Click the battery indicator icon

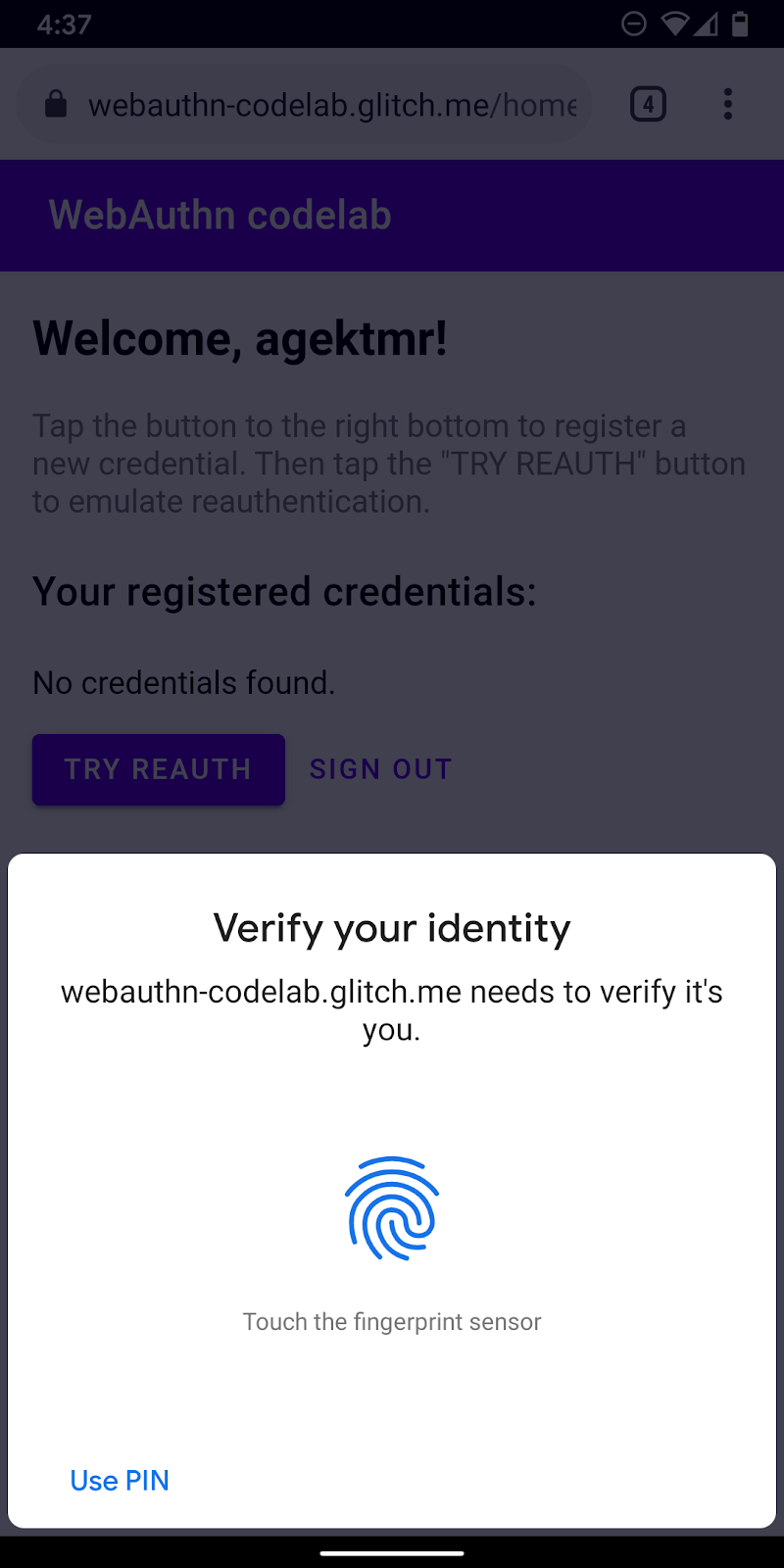coord(738,24)
